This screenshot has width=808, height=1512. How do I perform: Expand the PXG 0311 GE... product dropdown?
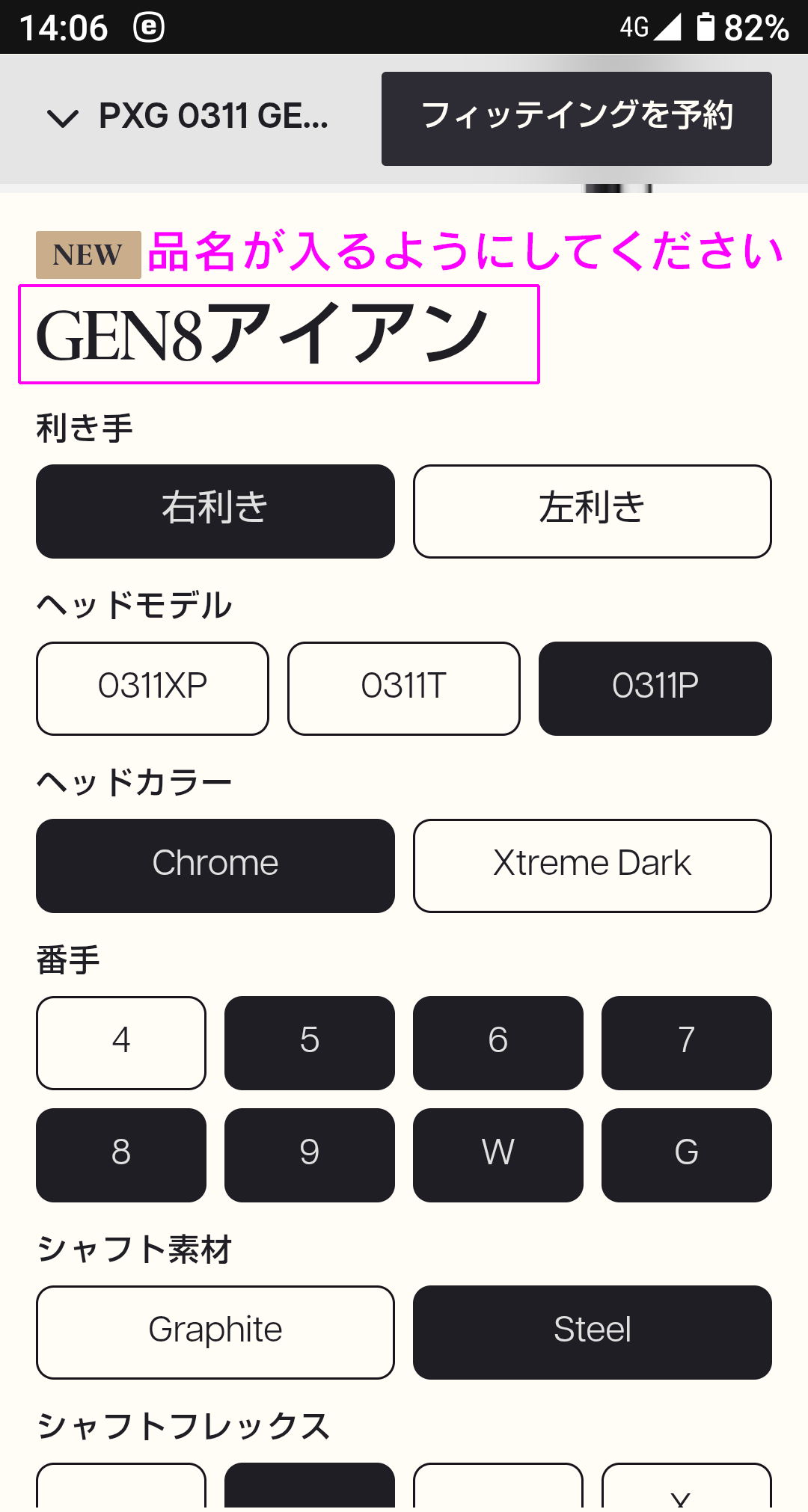click(x=187, y=117)
